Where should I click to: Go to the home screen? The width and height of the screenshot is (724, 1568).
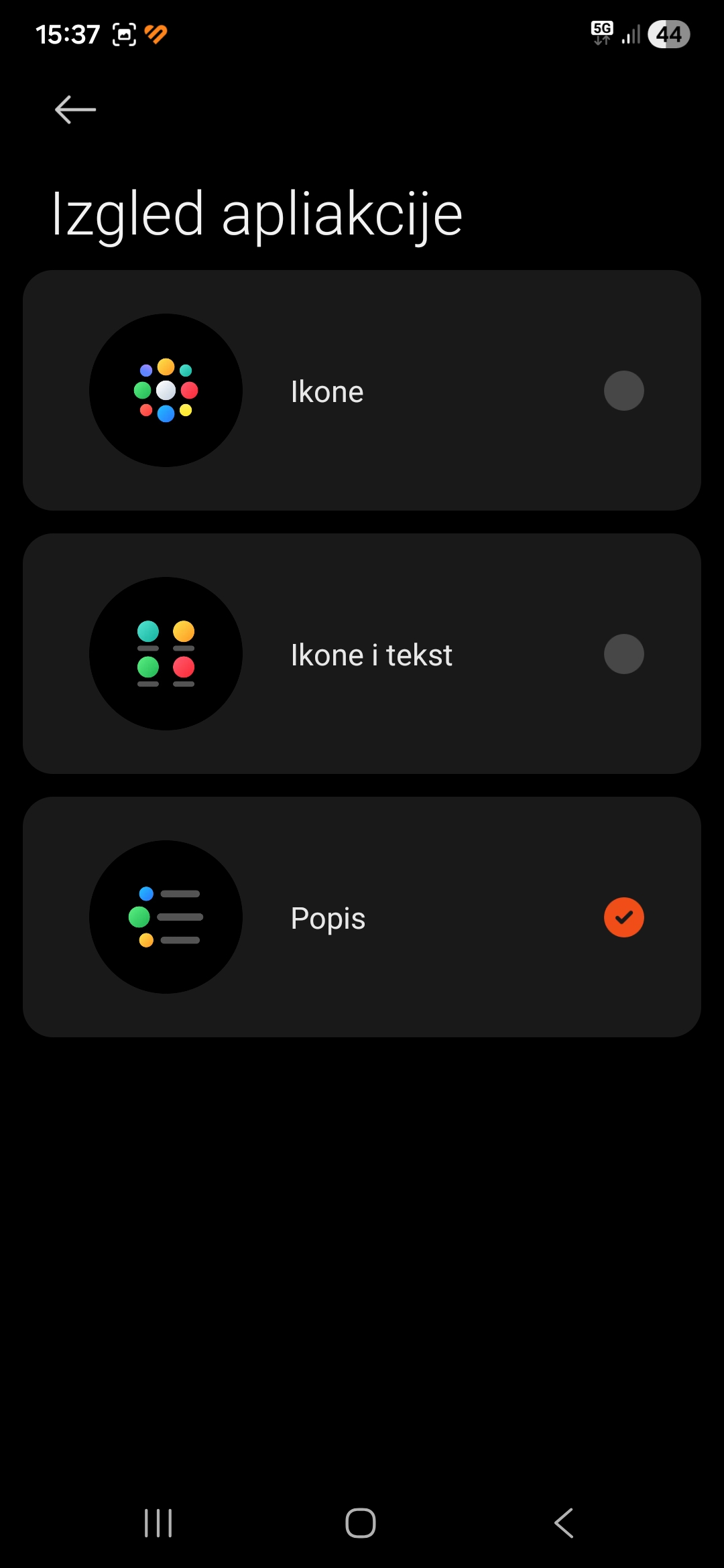361,1523
